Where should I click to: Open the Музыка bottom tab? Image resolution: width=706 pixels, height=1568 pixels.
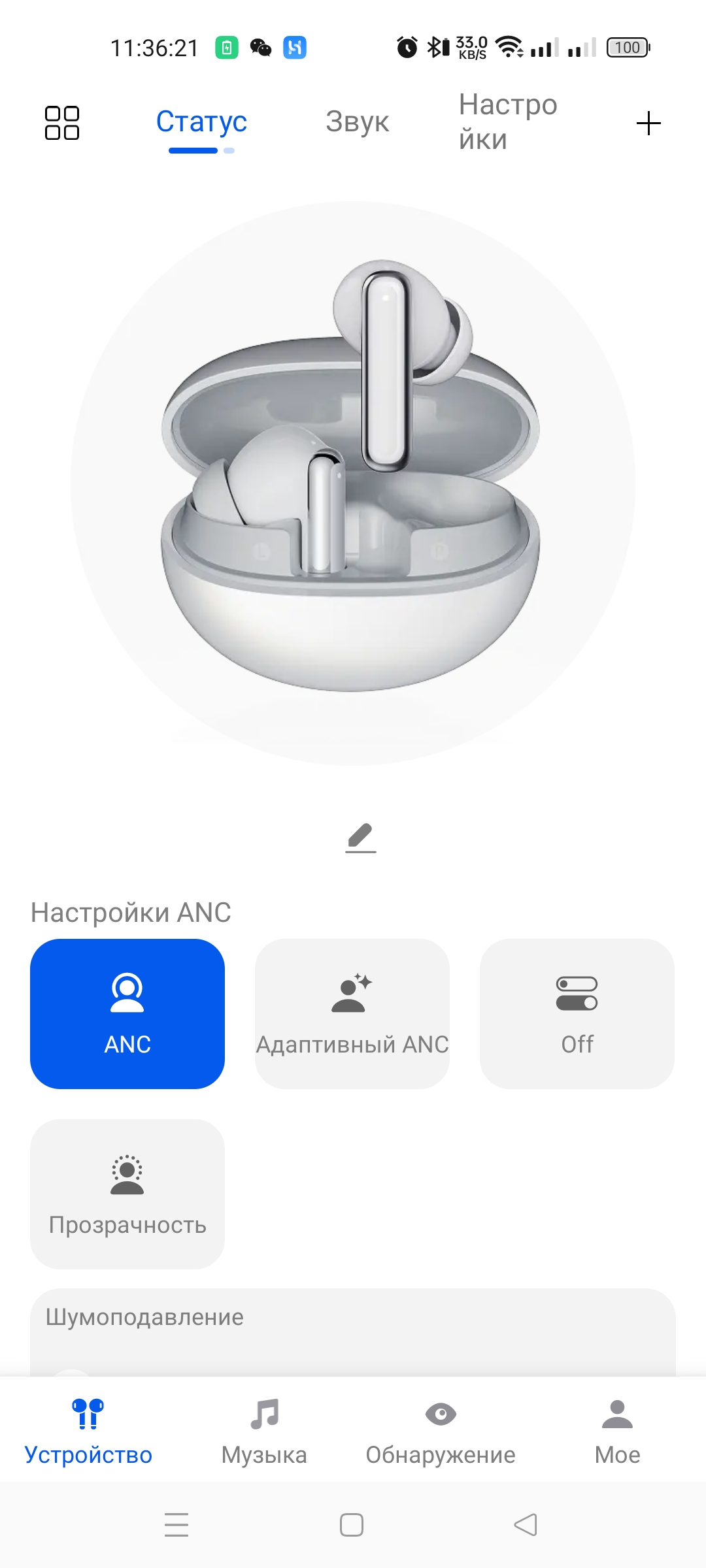pos(264,1431)
